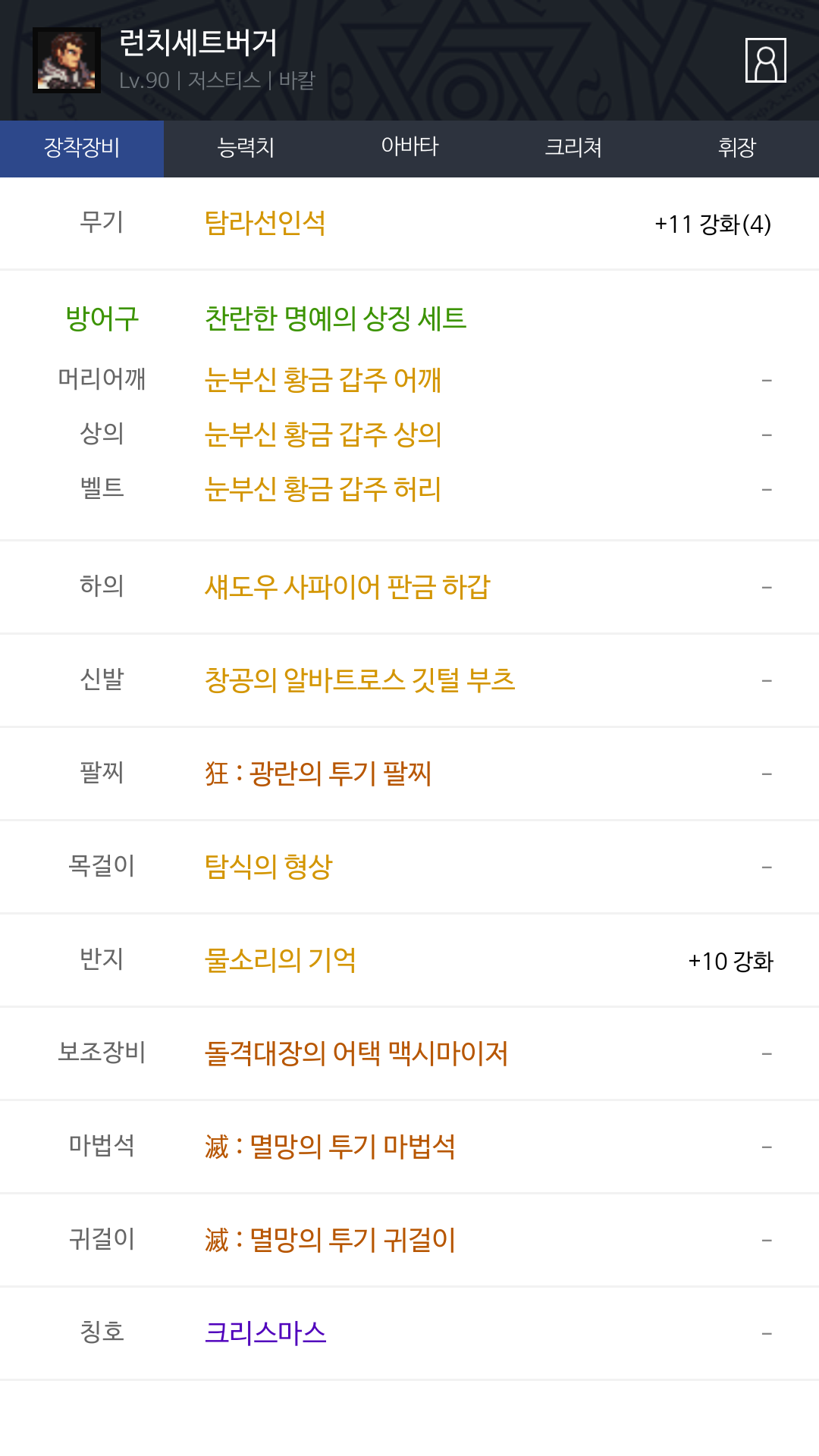Screen dimensions: 819x1456
Task: View 눈부신 황금 갑주 어깨 details
Action: (x=323, y=380)
